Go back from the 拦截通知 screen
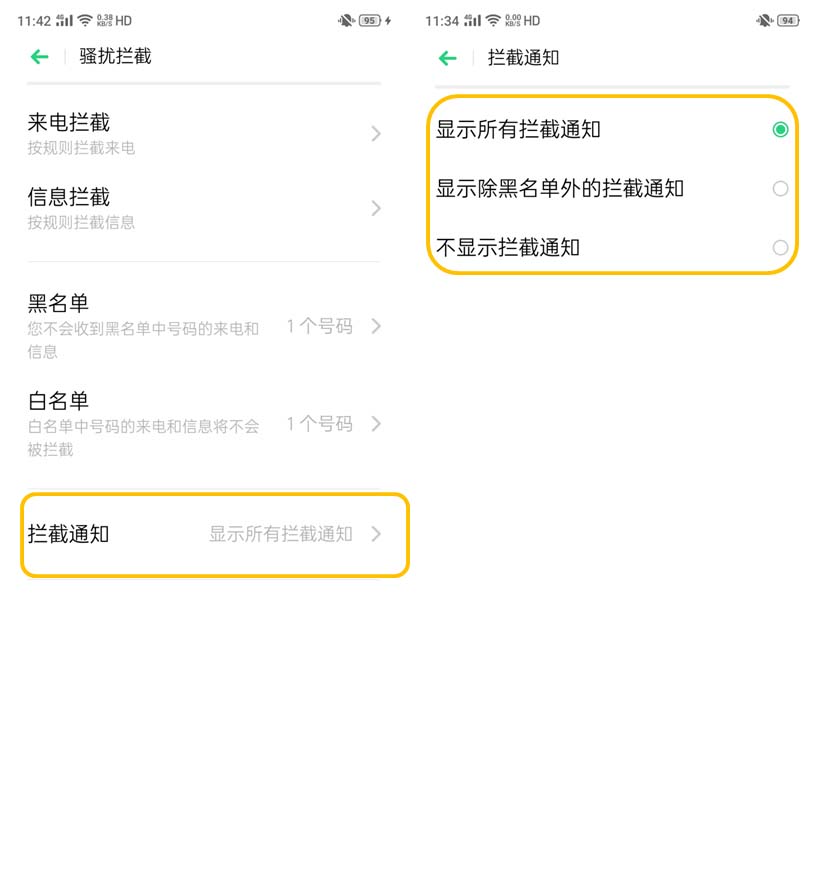 point(447,58)
